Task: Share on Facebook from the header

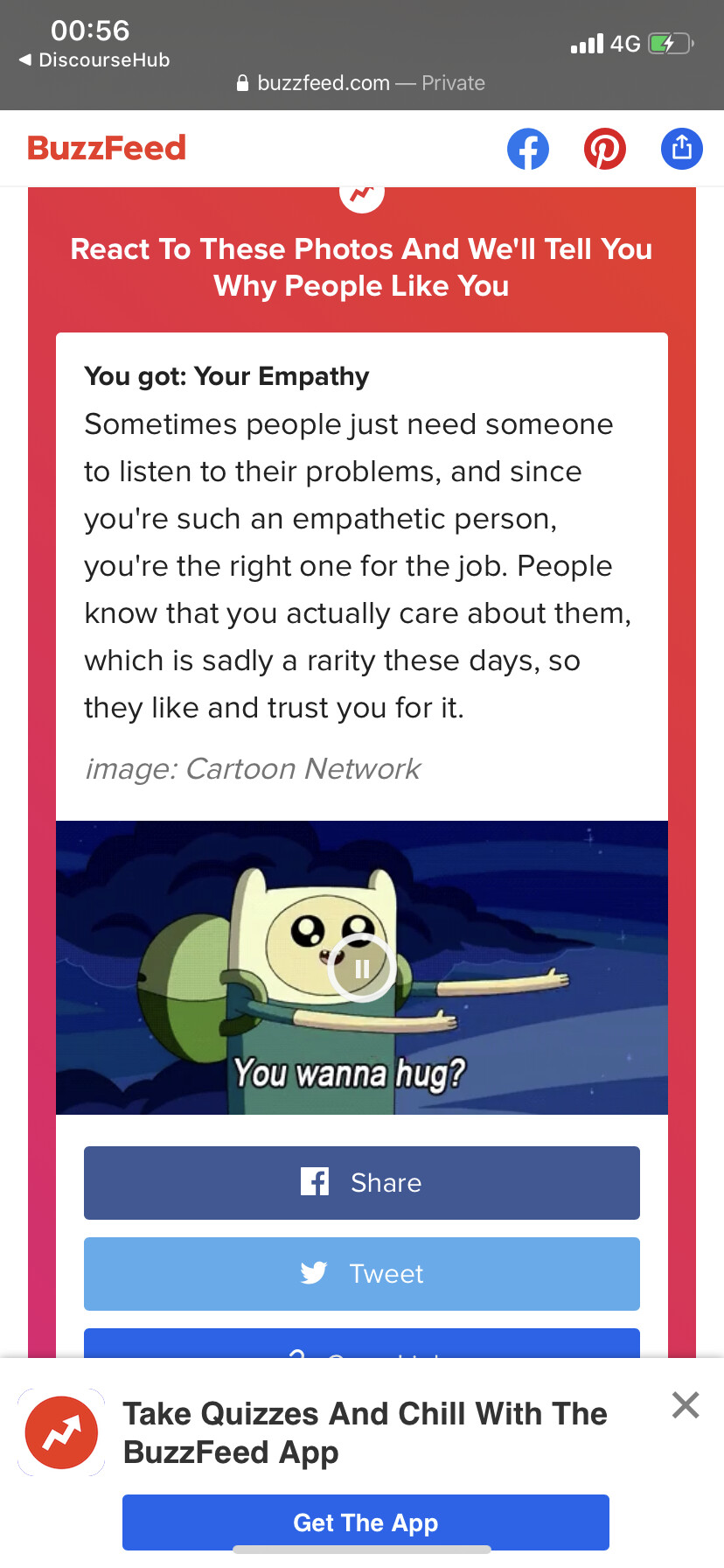Action: pyautogui.click(x=528, y=149)
